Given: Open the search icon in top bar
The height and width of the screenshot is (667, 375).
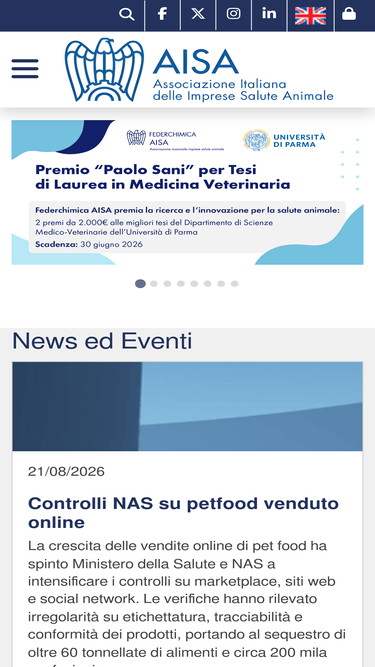Looking at the screenshot, I should 126,14.
